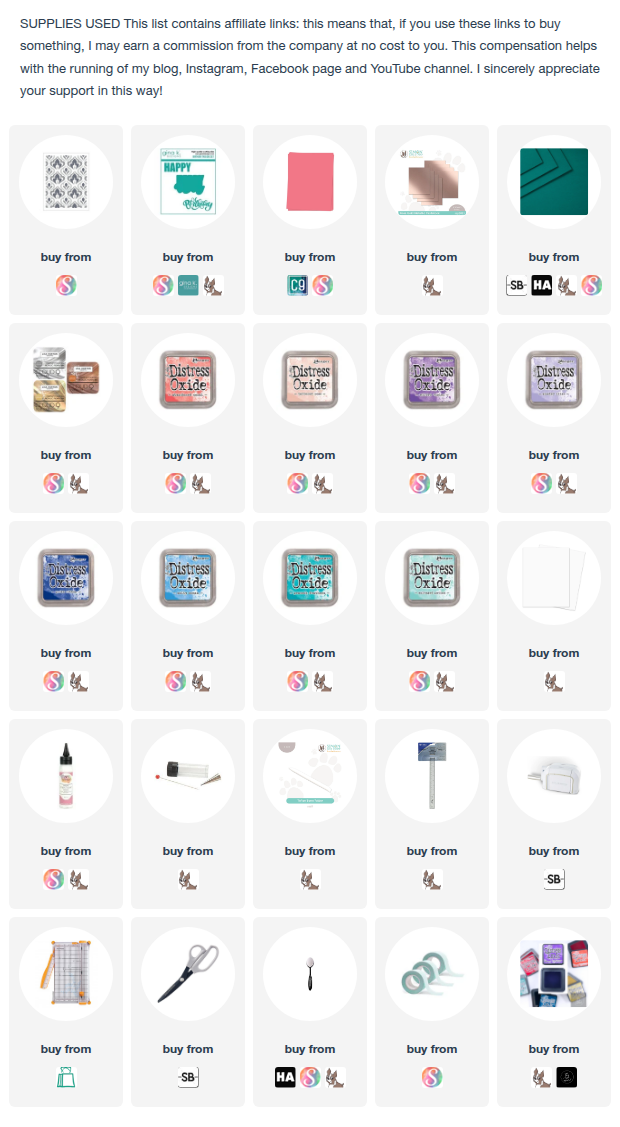Open the red Distress Oxide ink pad
The width and height of the screenshot is (620, 1127).
187,379
